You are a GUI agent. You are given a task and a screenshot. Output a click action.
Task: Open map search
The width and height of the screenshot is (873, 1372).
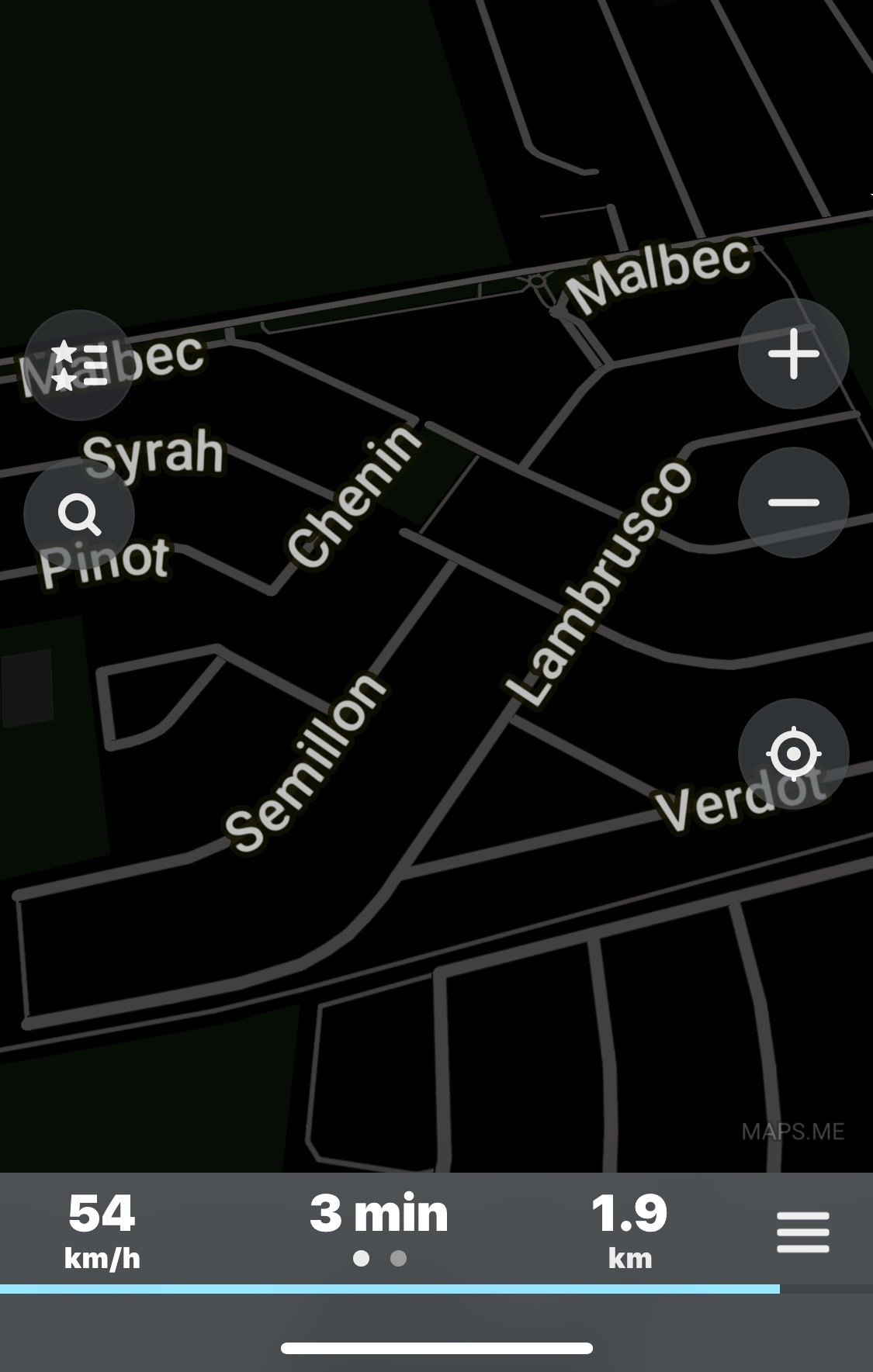[x=79, y=515]
